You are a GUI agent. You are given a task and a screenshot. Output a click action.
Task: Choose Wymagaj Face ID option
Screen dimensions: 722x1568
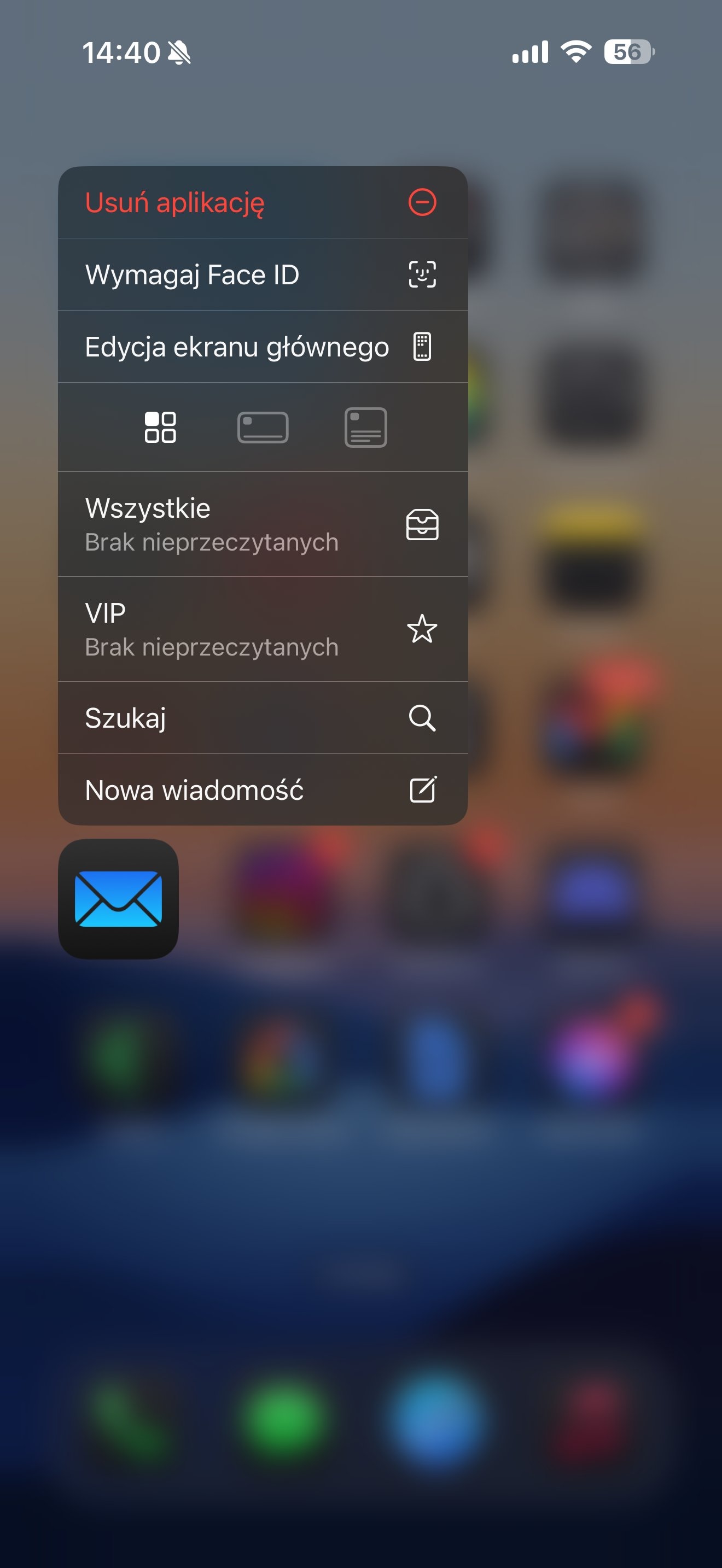262,274
